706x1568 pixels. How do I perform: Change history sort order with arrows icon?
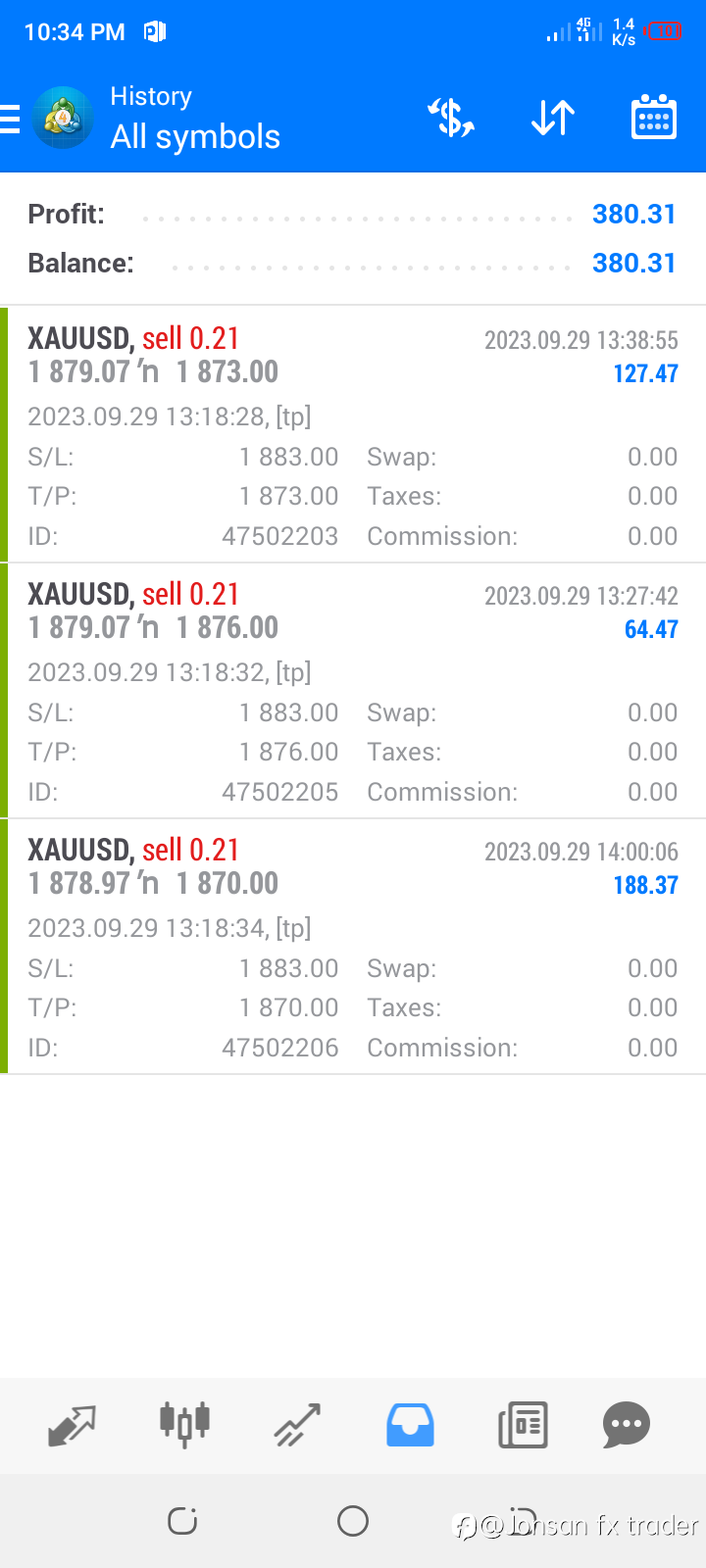point(553,119)
